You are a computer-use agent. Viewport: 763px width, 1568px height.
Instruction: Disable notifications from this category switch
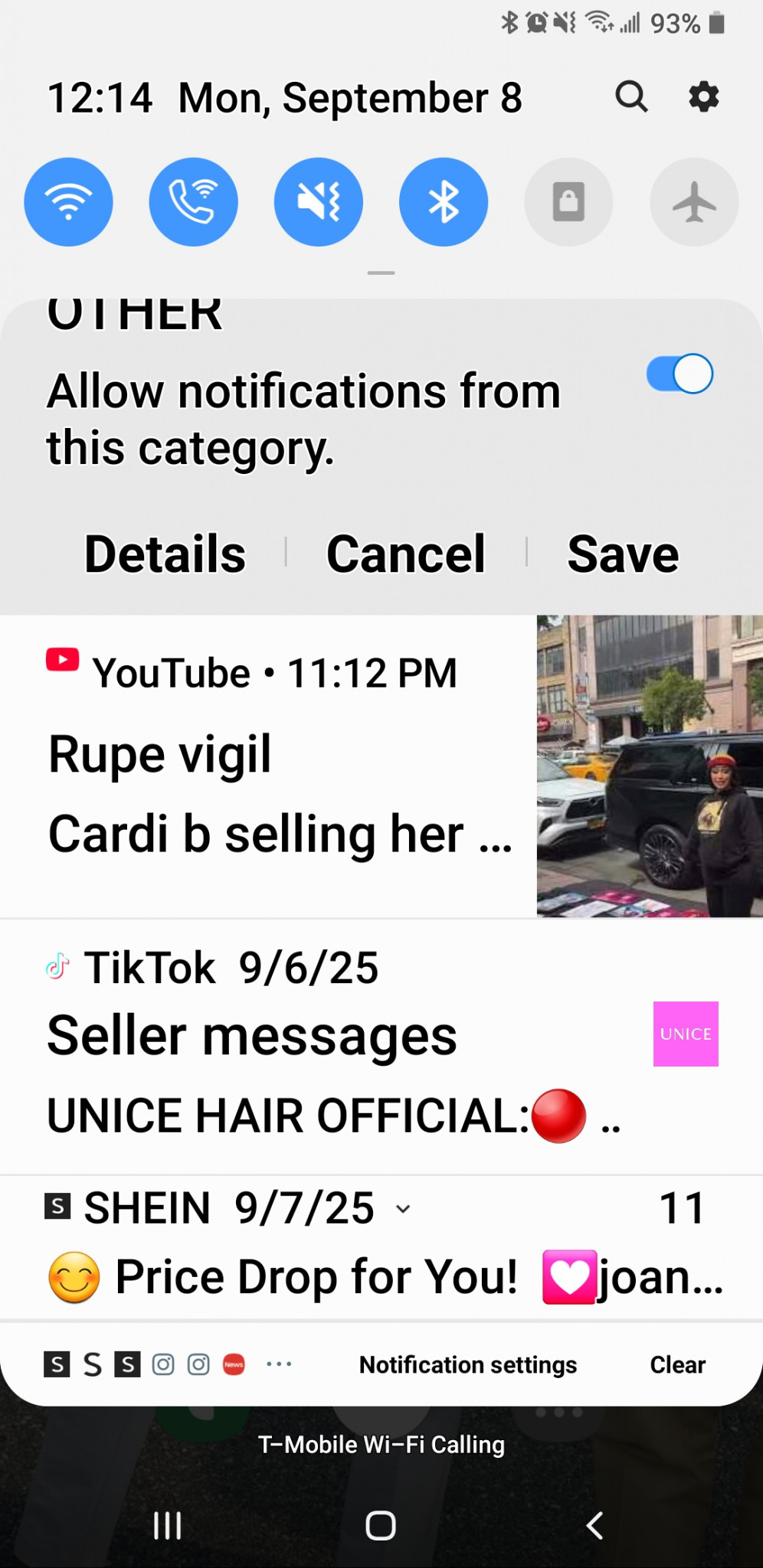click(x=679, y=374)
